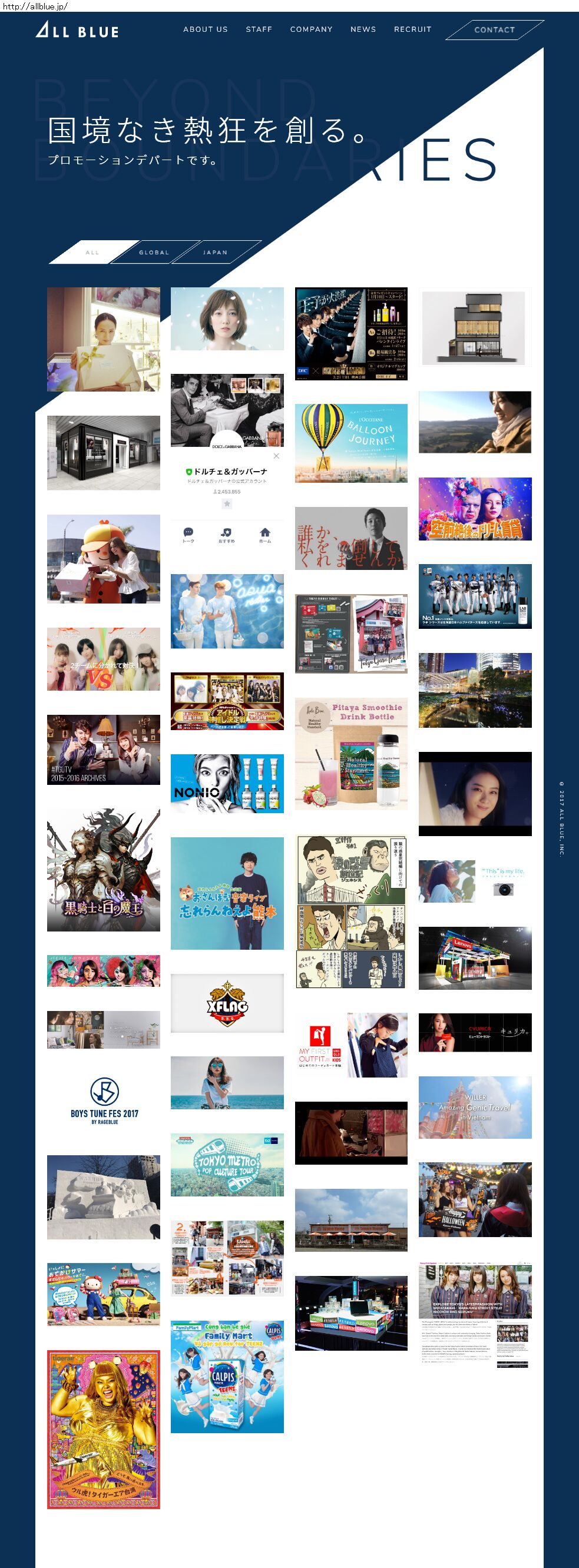The image size is (579, 1568).
Task: Return home via ALL BLUE logo
Action: pos(77,29)
